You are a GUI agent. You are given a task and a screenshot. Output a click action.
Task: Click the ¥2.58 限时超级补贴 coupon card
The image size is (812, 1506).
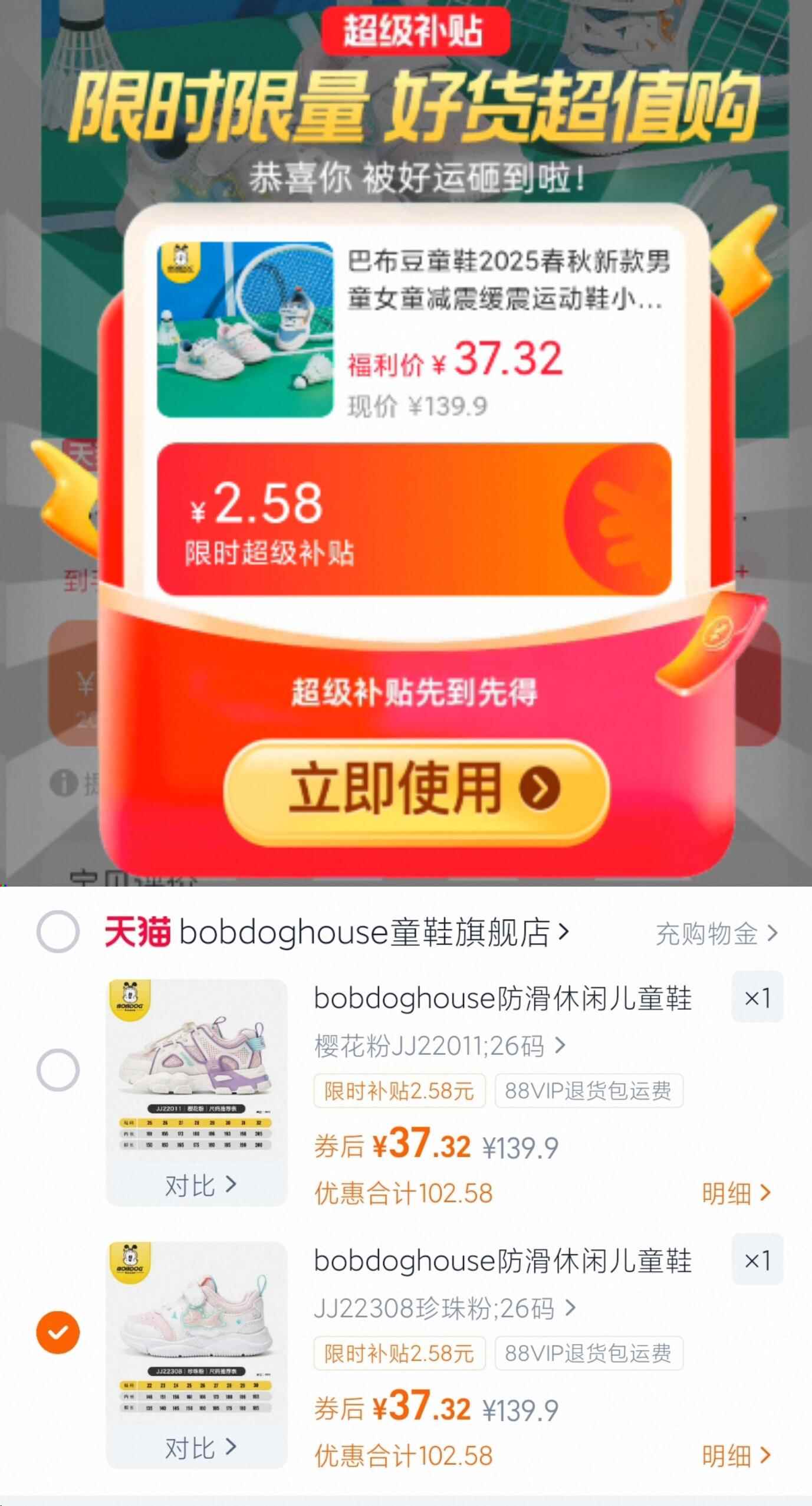point(413,531)
